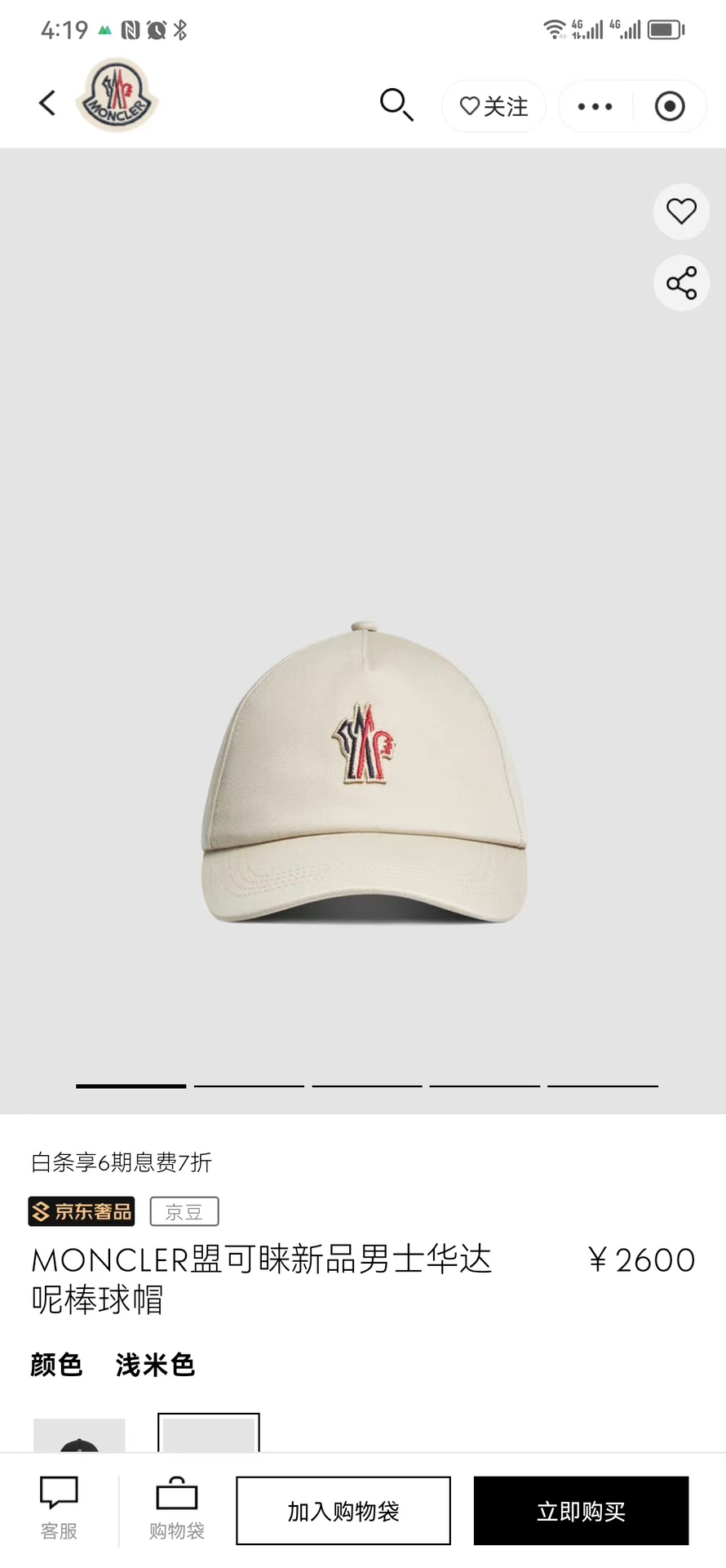Add to shopping bag 加入购物袋

pos(343,1511)
